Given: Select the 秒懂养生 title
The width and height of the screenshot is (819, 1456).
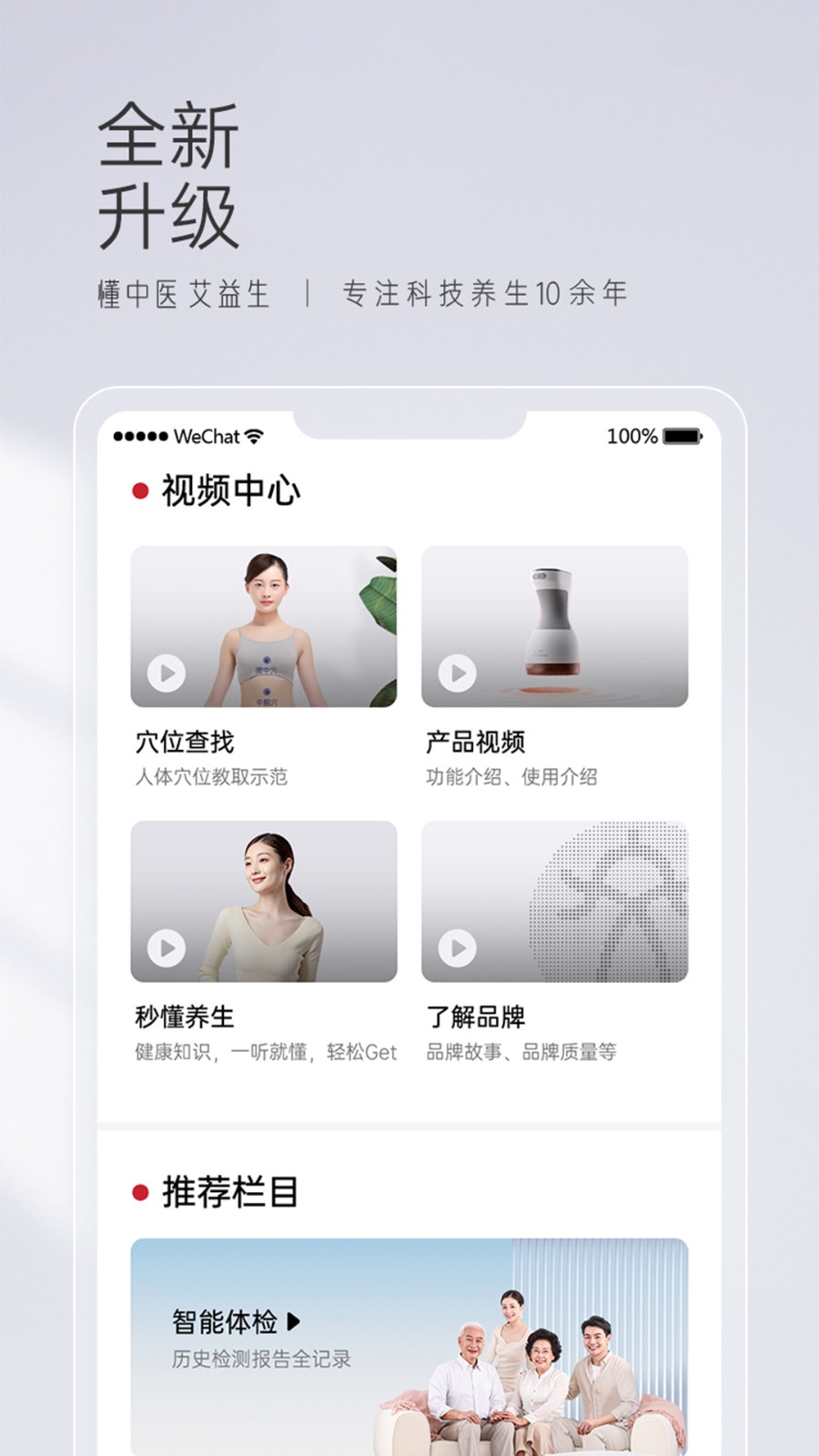Looking at the screenshot, I should (x=182, y=1017).
